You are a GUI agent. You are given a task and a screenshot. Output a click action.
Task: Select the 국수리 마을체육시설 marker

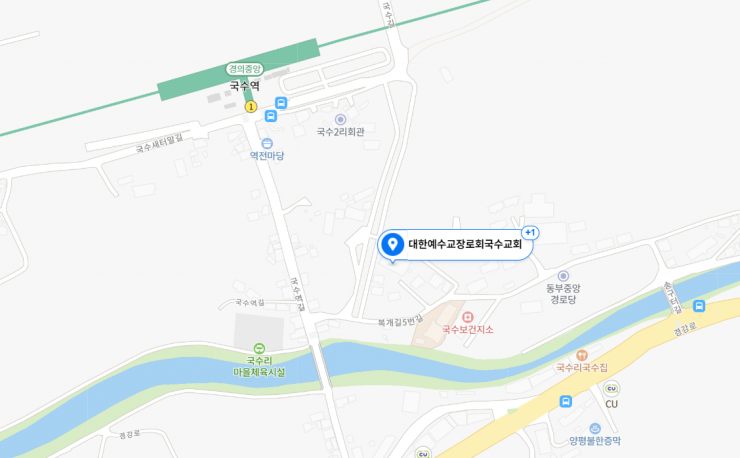tap(259, 346)
